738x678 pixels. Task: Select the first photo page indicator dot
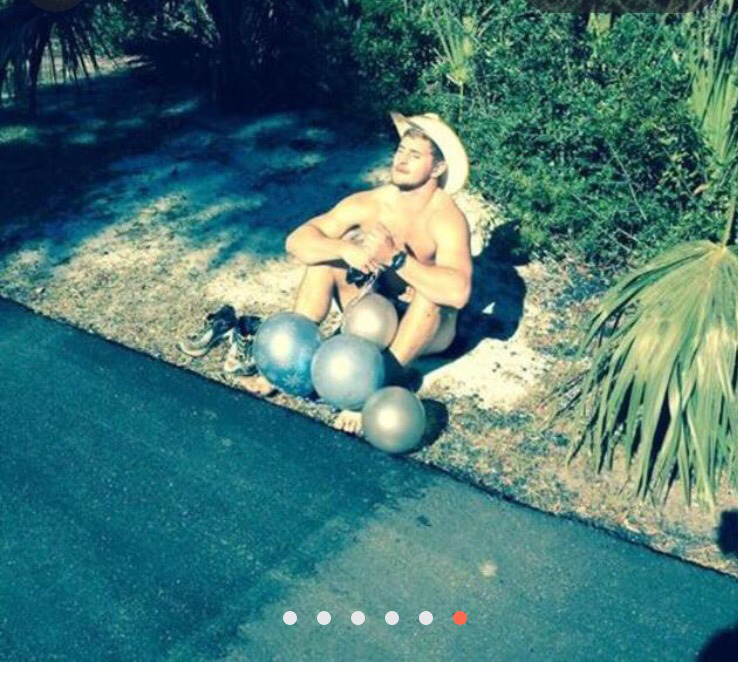[x=290, y=618]
